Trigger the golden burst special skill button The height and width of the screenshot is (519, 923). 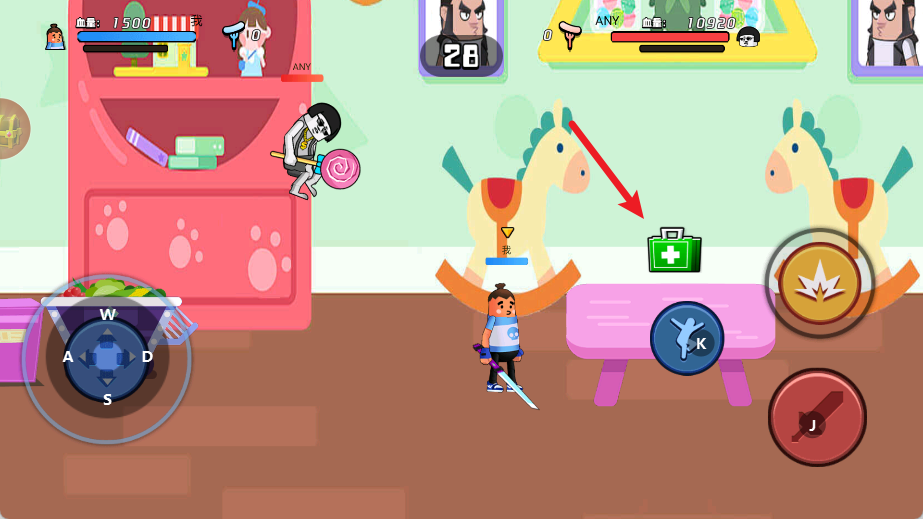(819, 282)
